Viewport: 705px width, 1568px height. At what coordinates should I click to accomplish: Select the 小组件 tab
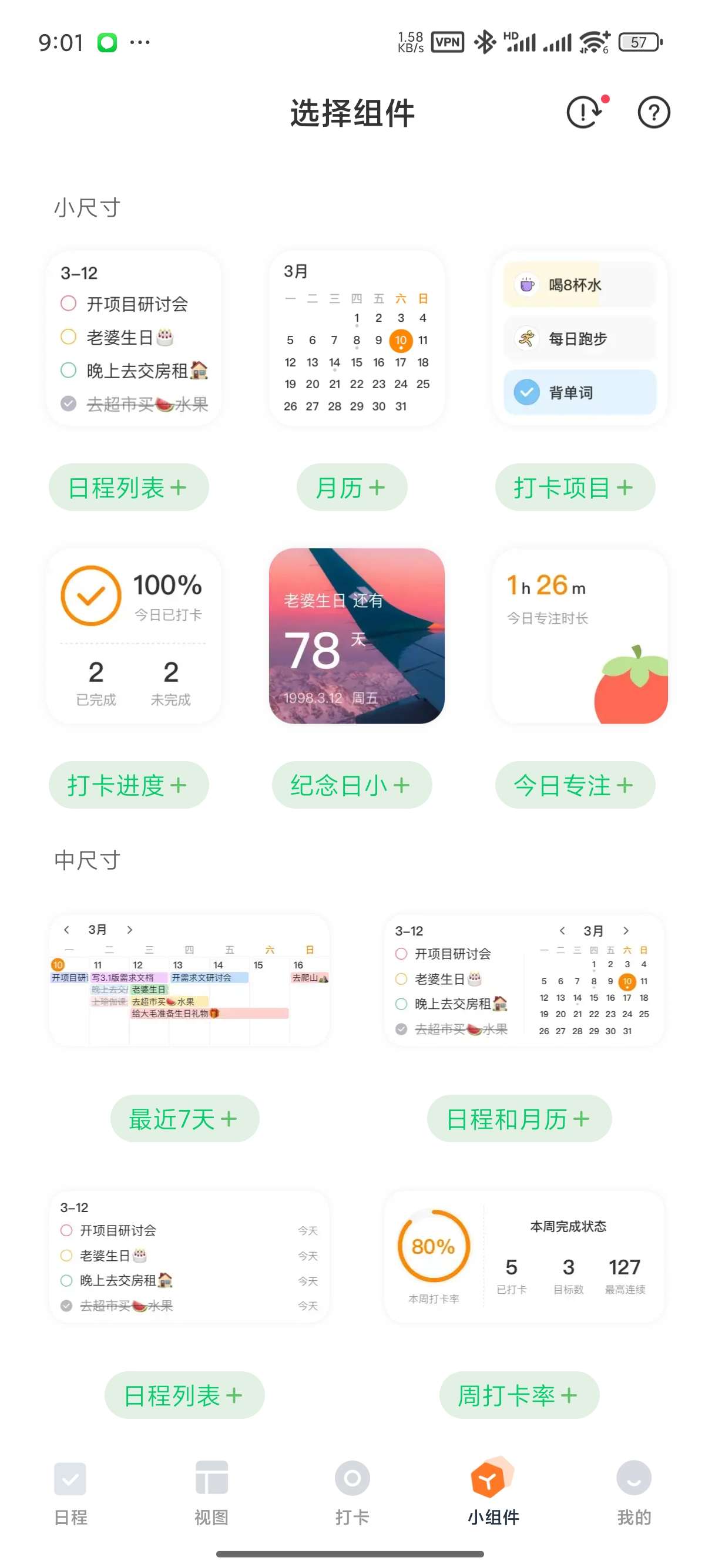493,1492
